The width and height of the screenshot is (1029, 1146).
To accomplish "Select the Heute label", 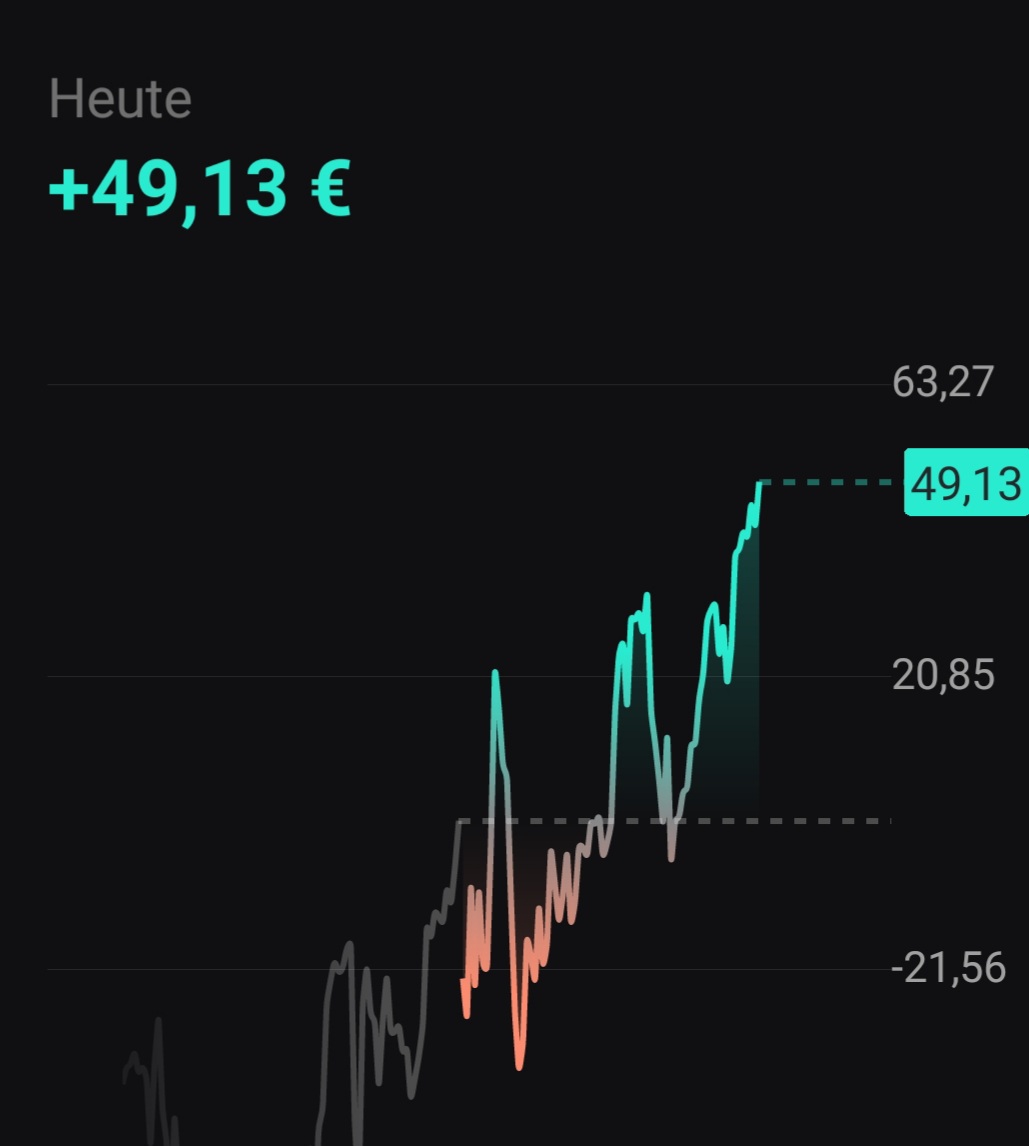I will pos(120,98).
